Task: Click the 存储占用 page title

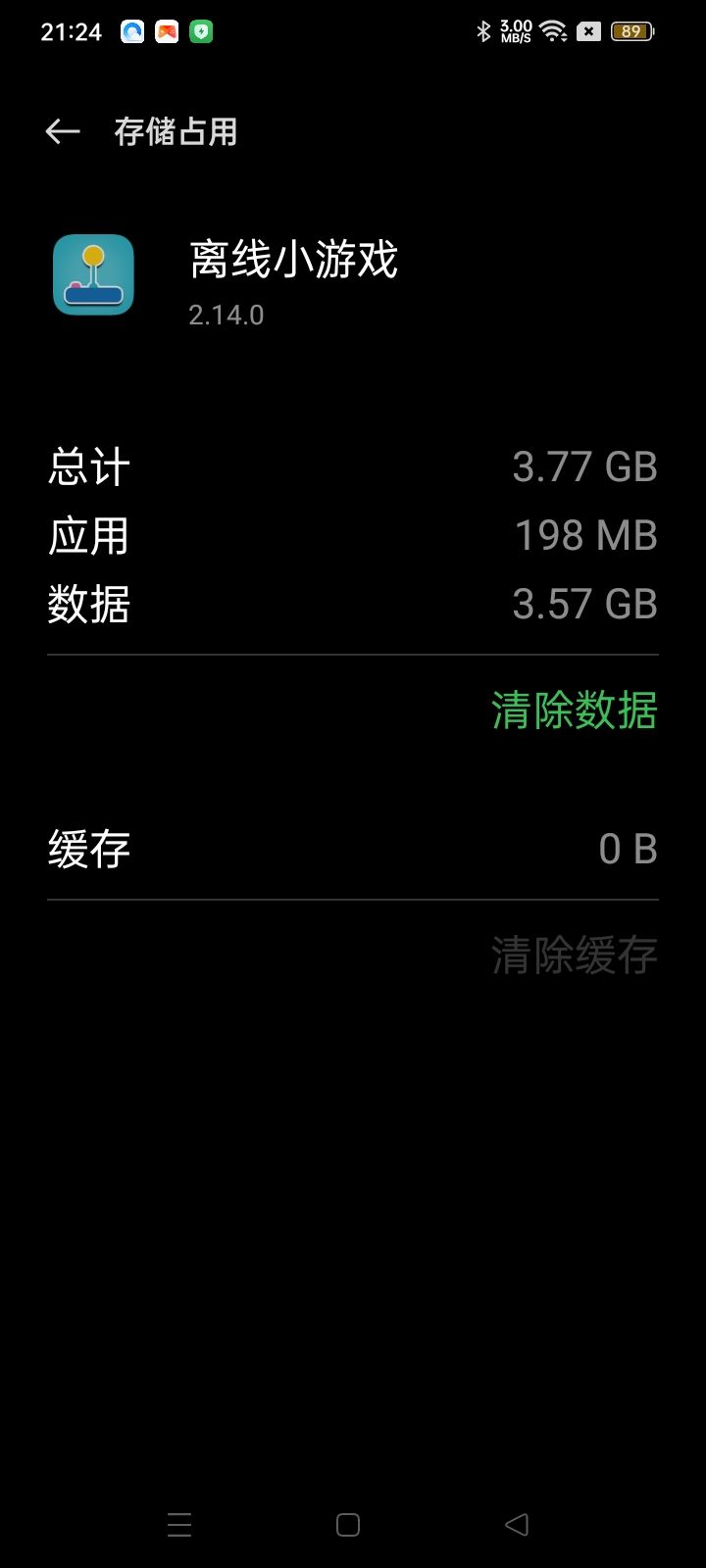Action: click(175, 129)
